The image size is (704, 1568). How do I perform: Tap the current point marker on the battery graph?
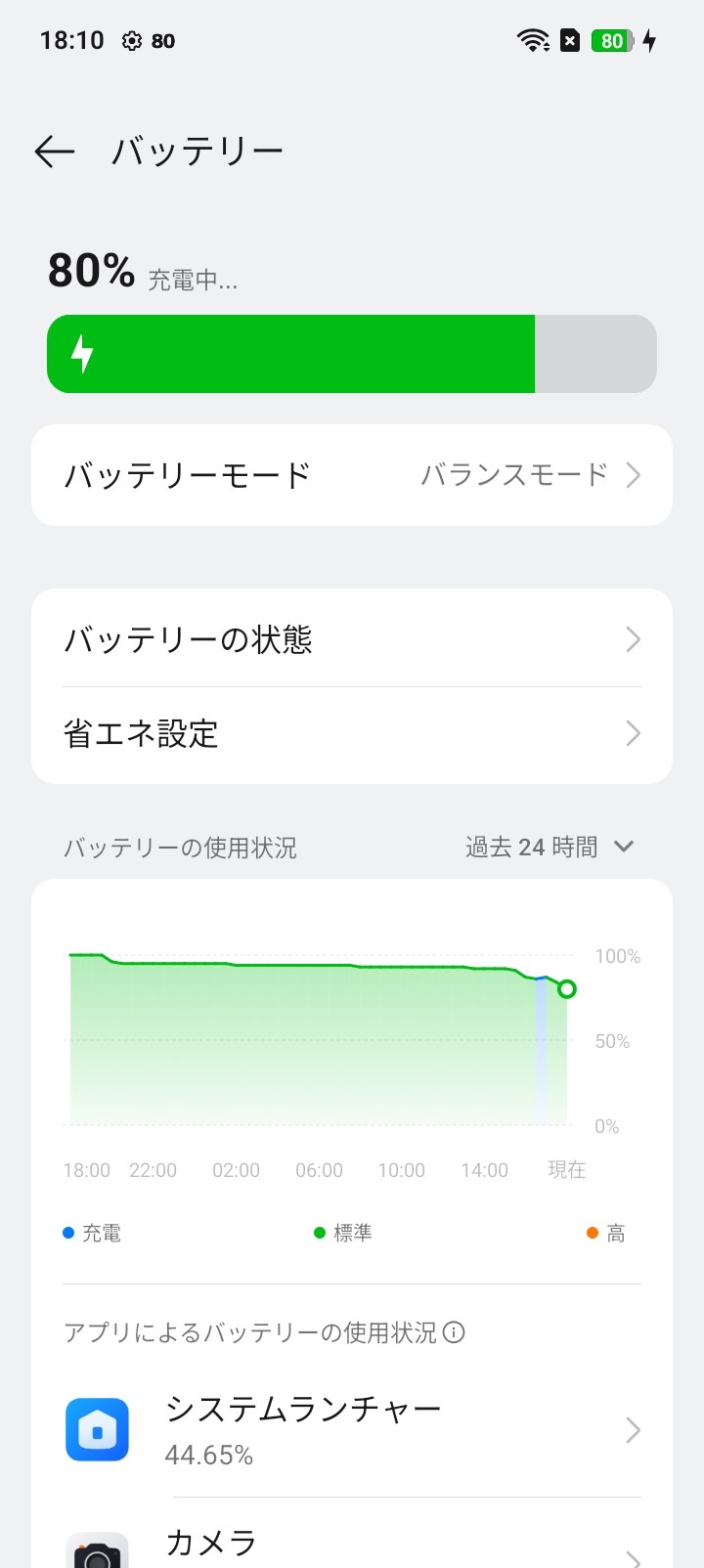567,989
